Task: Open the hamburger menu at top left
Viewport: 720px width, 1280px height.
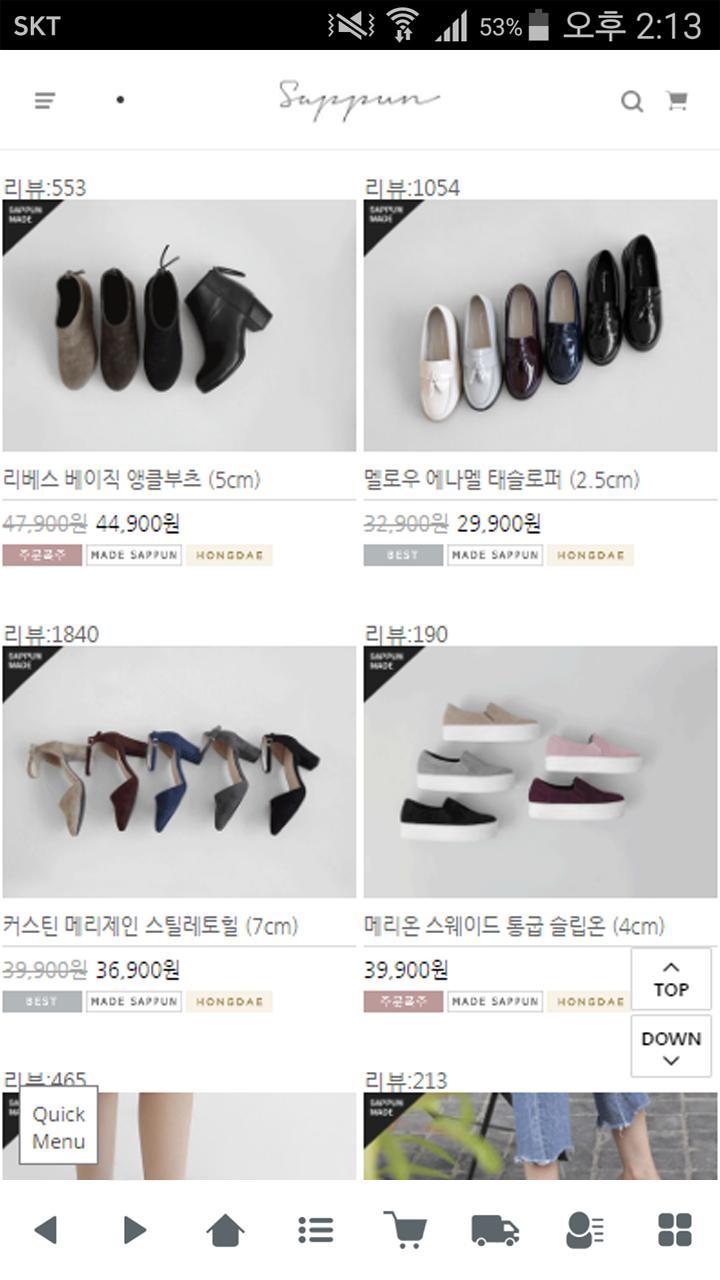Action: click(42, 100)
